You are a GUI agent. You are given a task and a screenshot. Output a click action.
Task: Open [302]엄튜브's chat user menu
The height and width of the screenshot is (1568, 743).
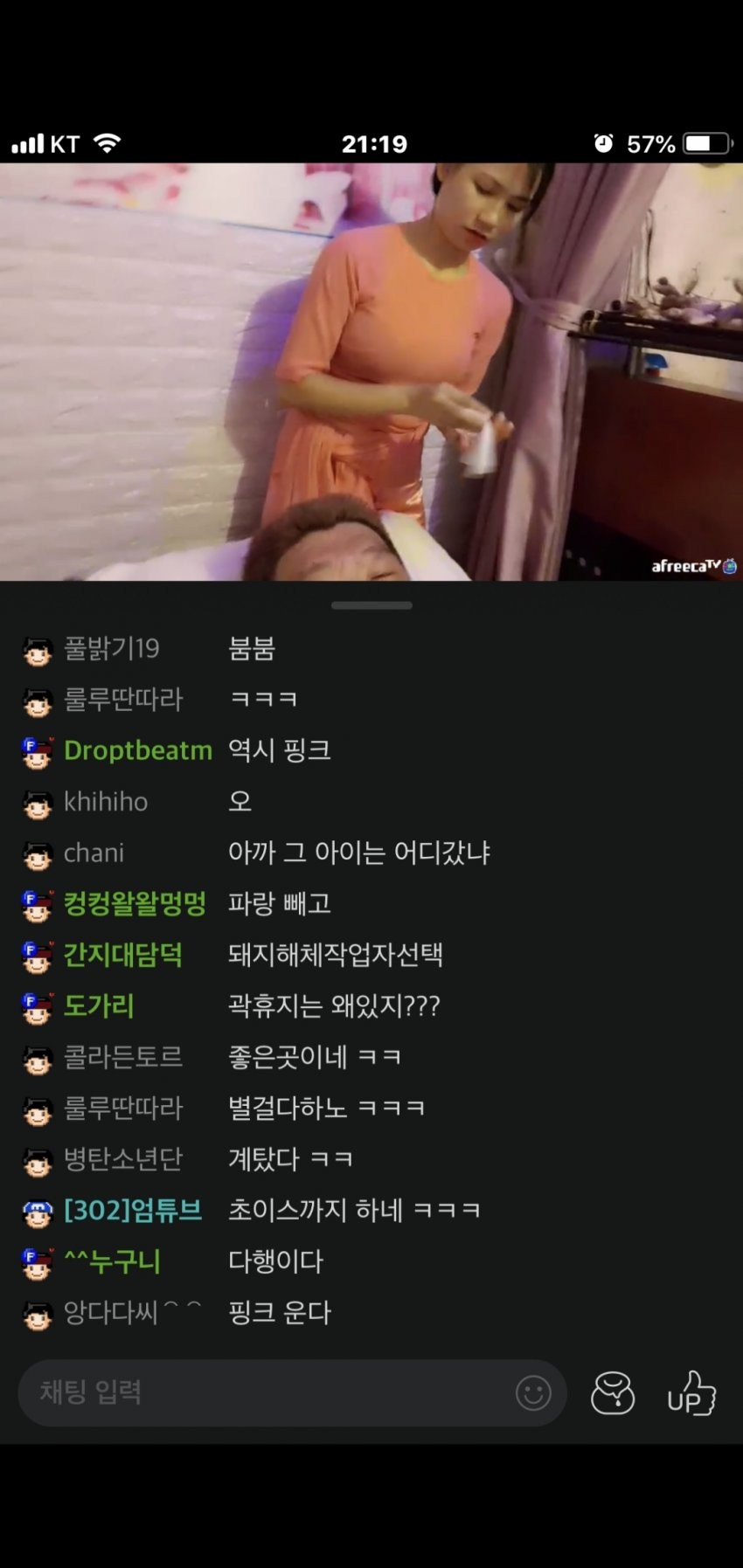coord(133,1210)
